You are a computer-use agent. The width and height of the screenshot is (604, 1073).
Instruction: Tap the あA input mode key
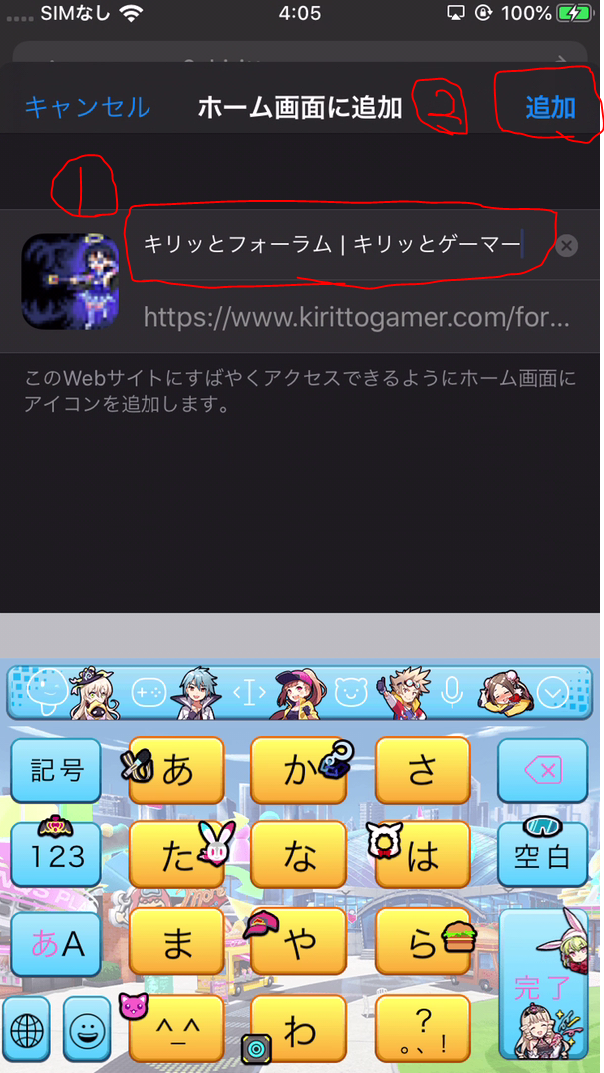pyautogui.click(x=56, y=944)
